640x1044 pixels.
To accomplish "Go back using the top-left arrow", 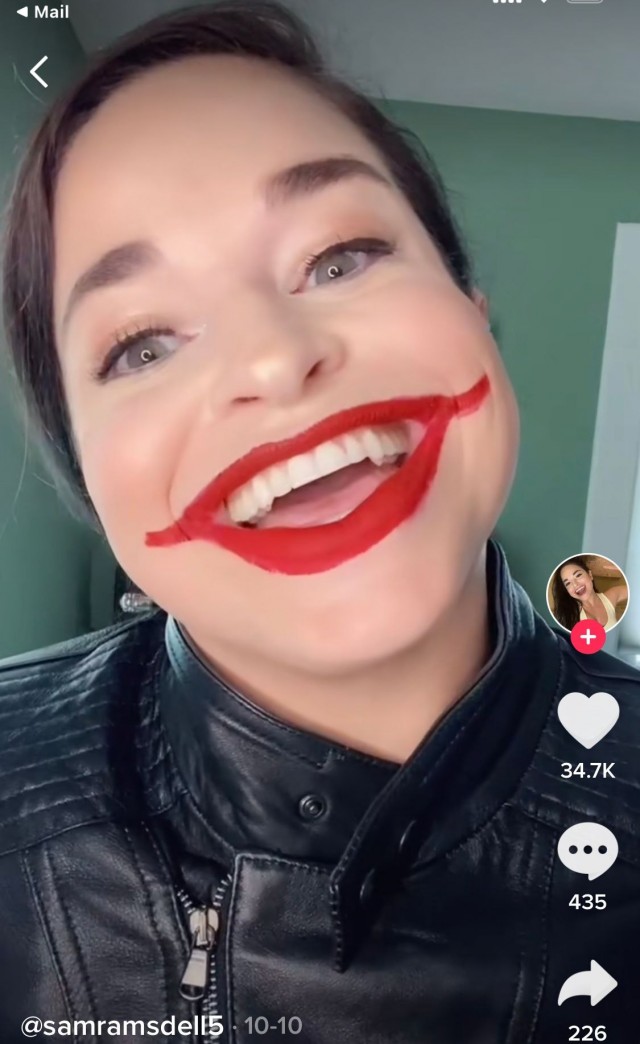I will click(x=39, y=72).
